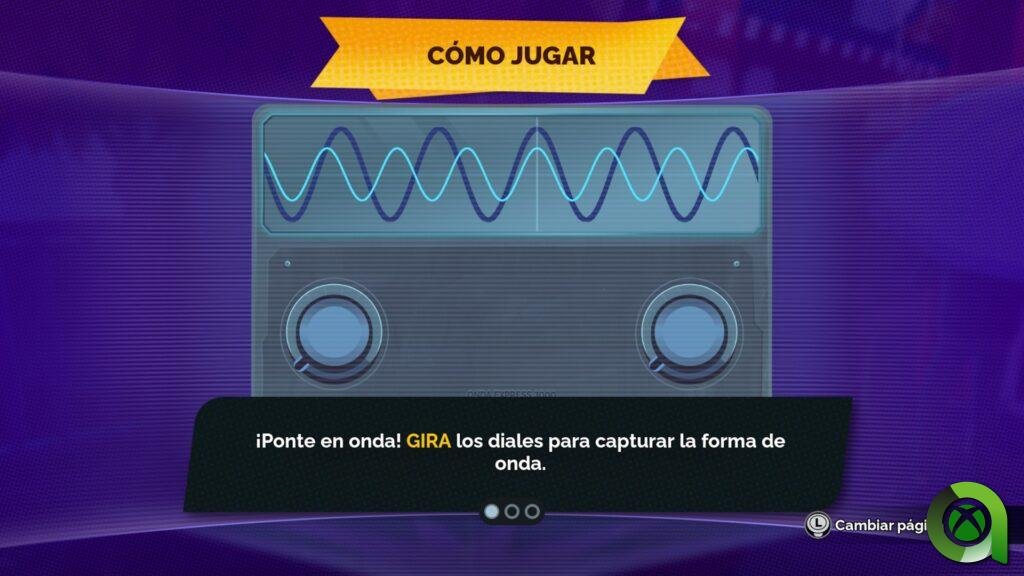Jump to the third tutorial page dot
This screenshot has height=576, width=1024.
pos(532,511)
